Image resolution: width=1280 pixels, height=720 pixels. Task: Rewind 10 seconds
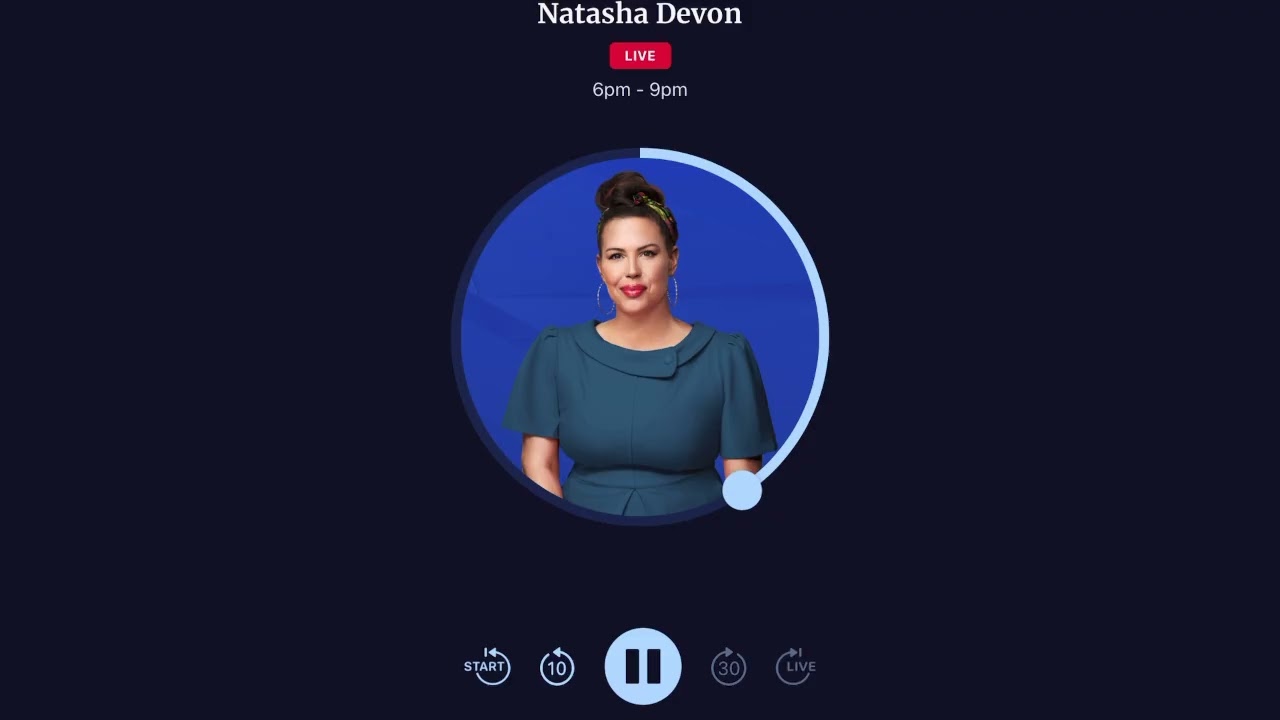tap(557, 666)
